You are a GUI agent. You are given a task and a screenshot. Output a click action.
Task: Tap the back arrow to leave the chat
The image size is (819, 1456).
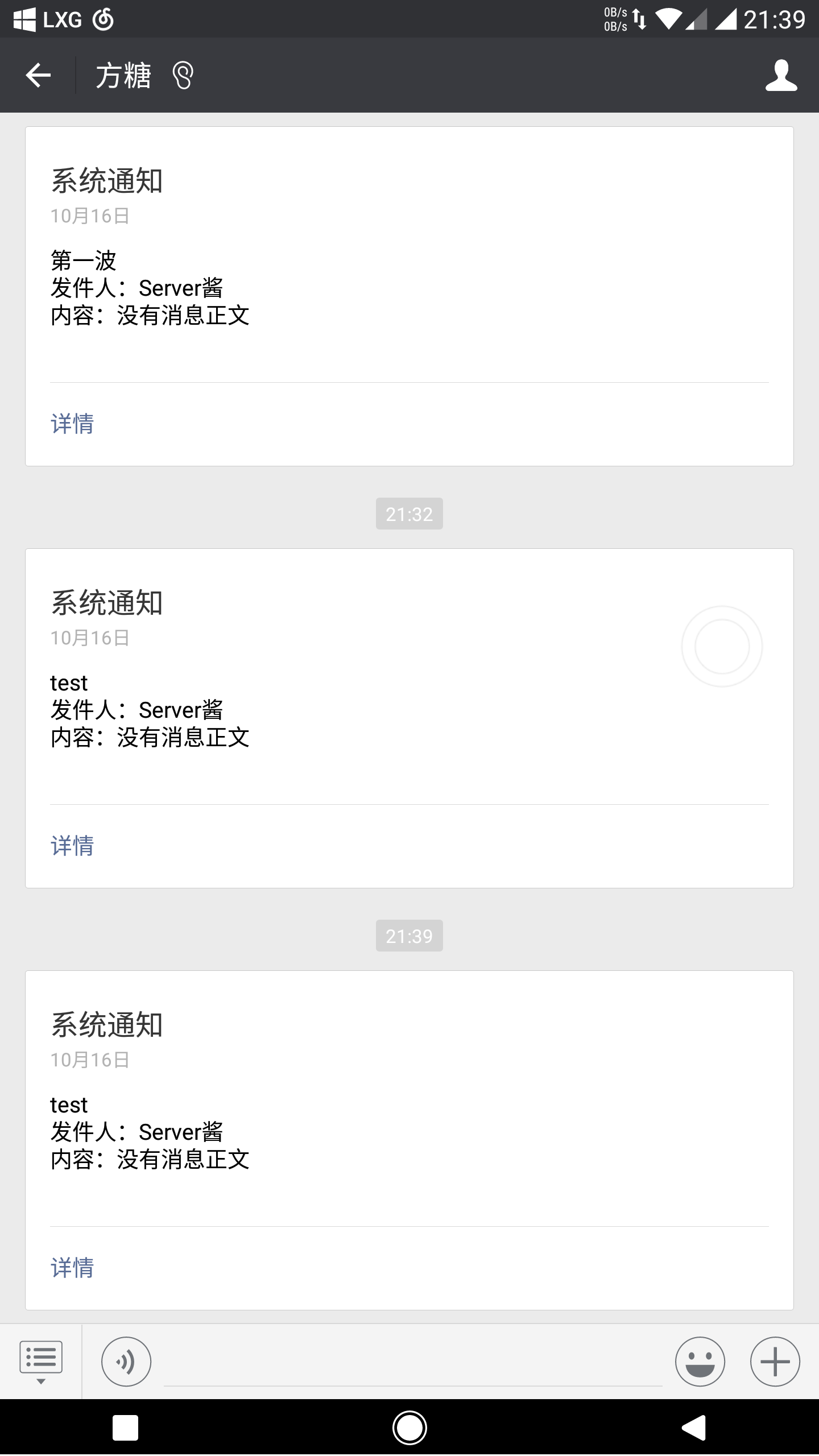click(38, 76)
